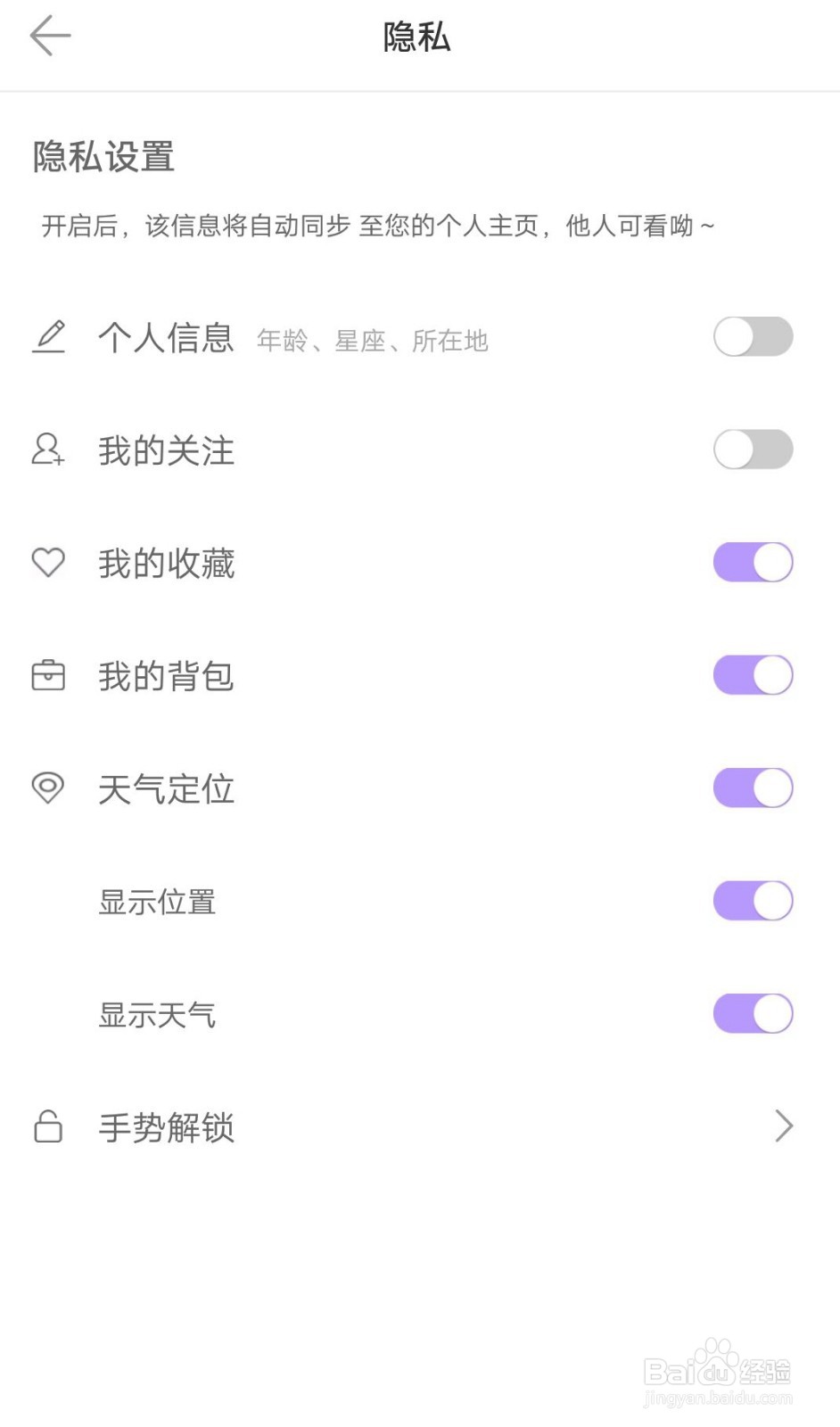Turn on the 我的关注 switch
This screenshot has width=840, height=1427.
753,450
